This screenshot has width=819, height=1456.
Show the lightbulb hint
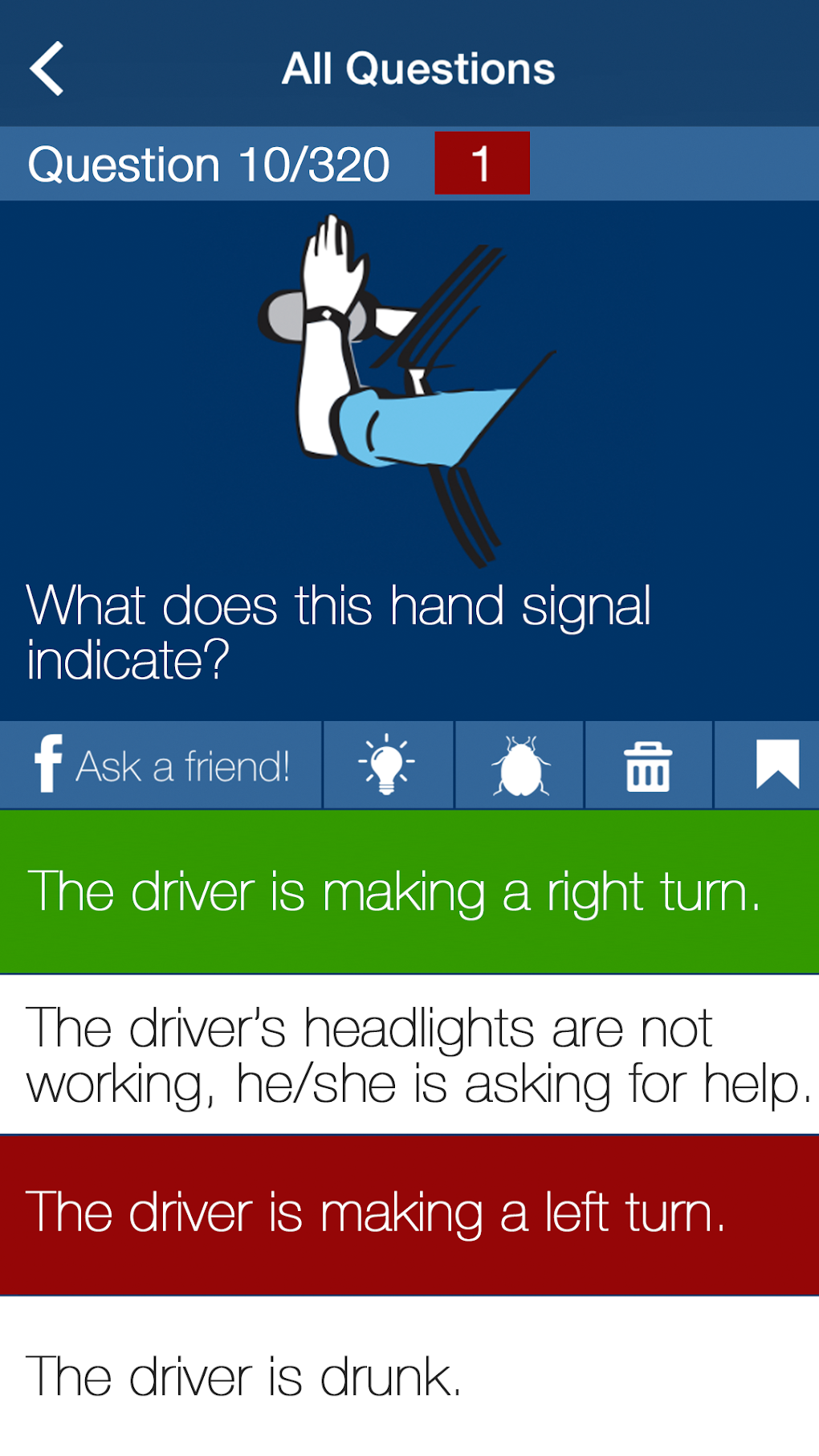[x=387, y=765]
